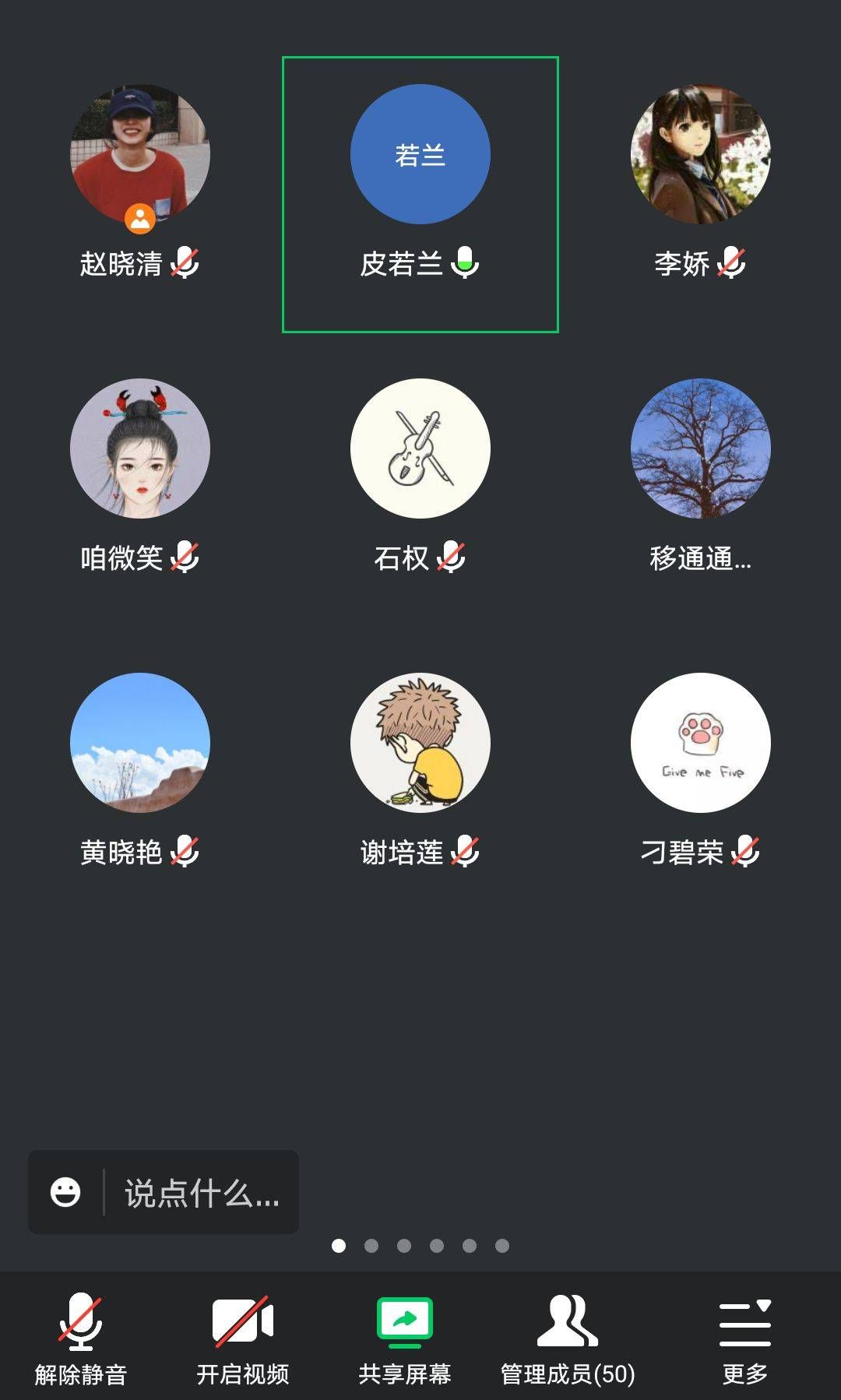Open participant 李娇's tile
The height and width of the screenshot is (1400, 841).
click(700, 154)
